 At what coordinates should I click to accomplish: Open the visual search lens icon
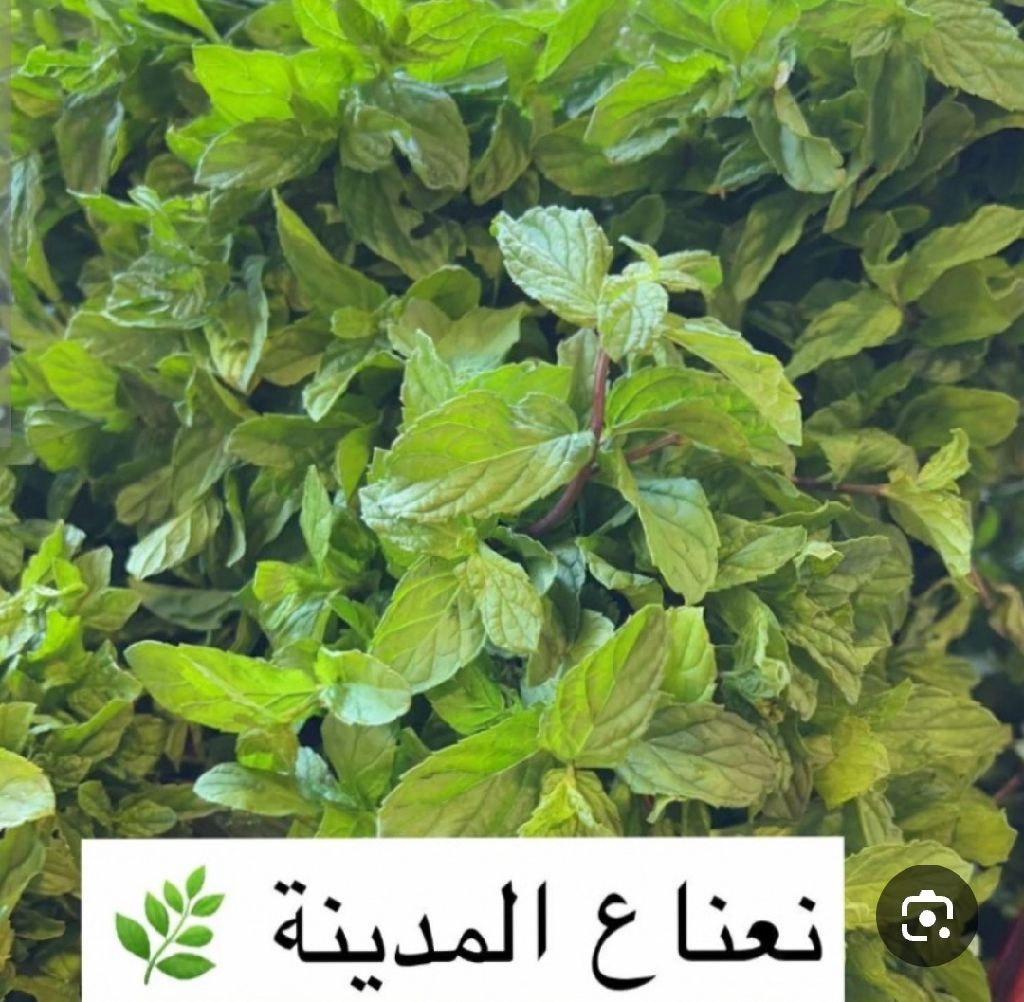[926, 915]
